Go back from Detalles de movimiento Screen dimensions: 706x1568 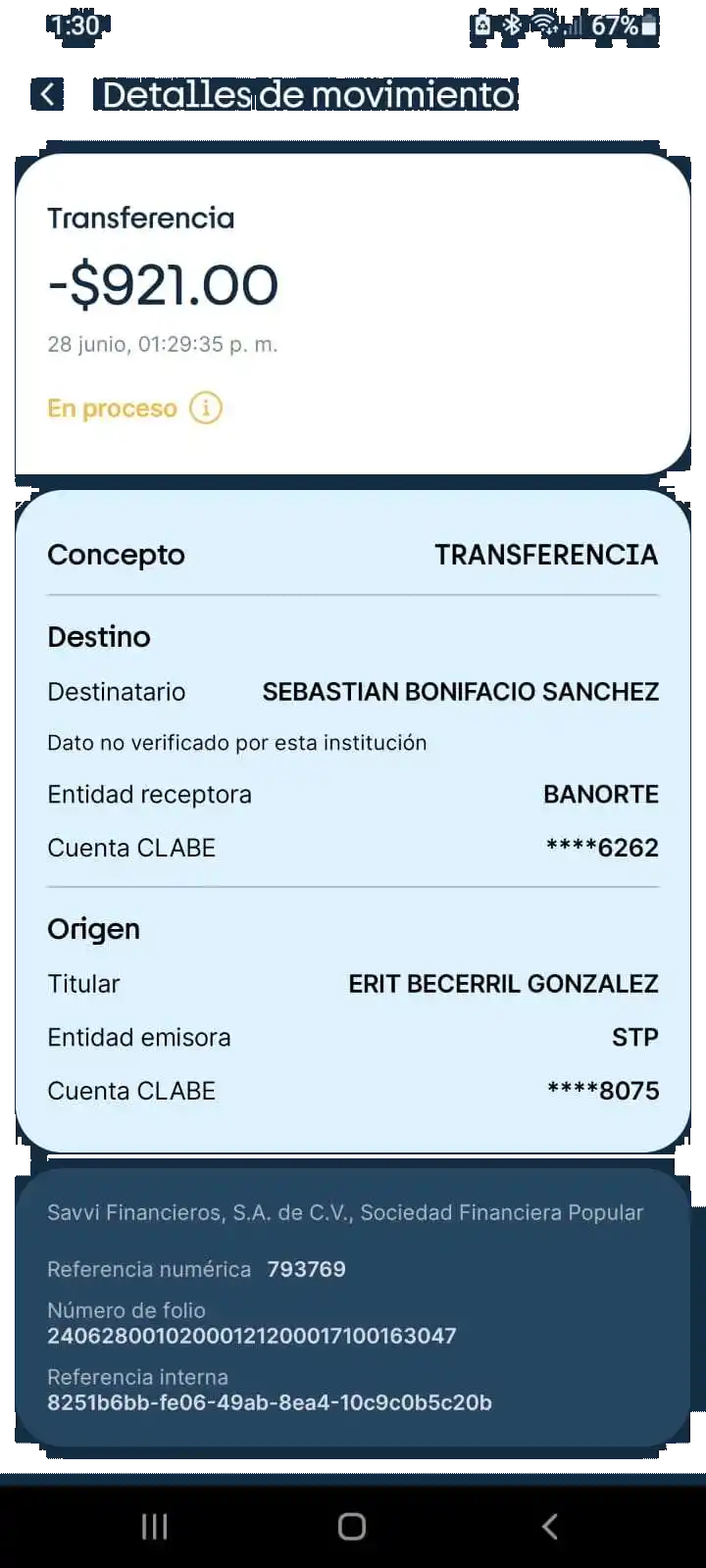pyautogui.click(x=47, y=94)
